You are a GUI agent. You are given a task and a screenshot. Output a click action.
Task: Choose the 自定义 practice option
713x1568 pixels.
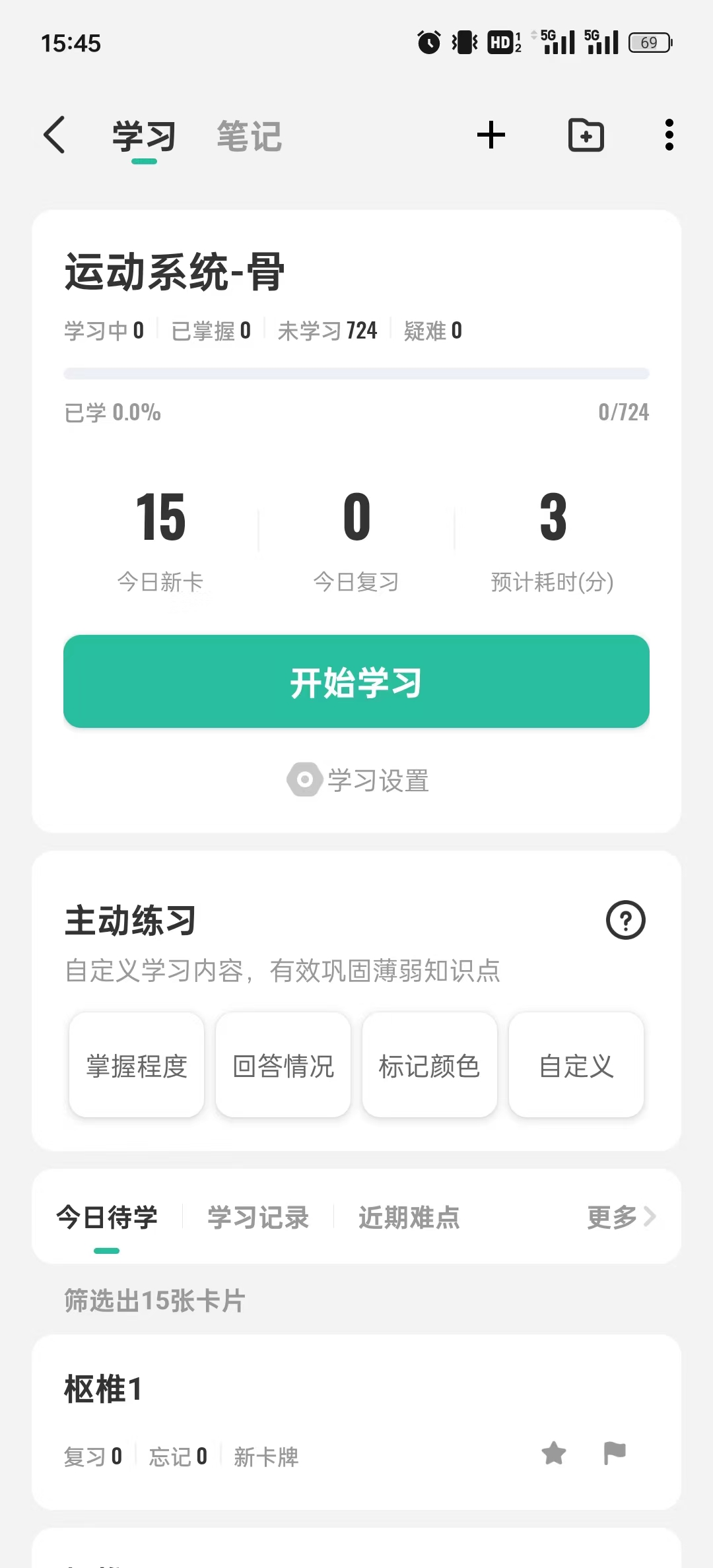click(x=576, y=1065)
